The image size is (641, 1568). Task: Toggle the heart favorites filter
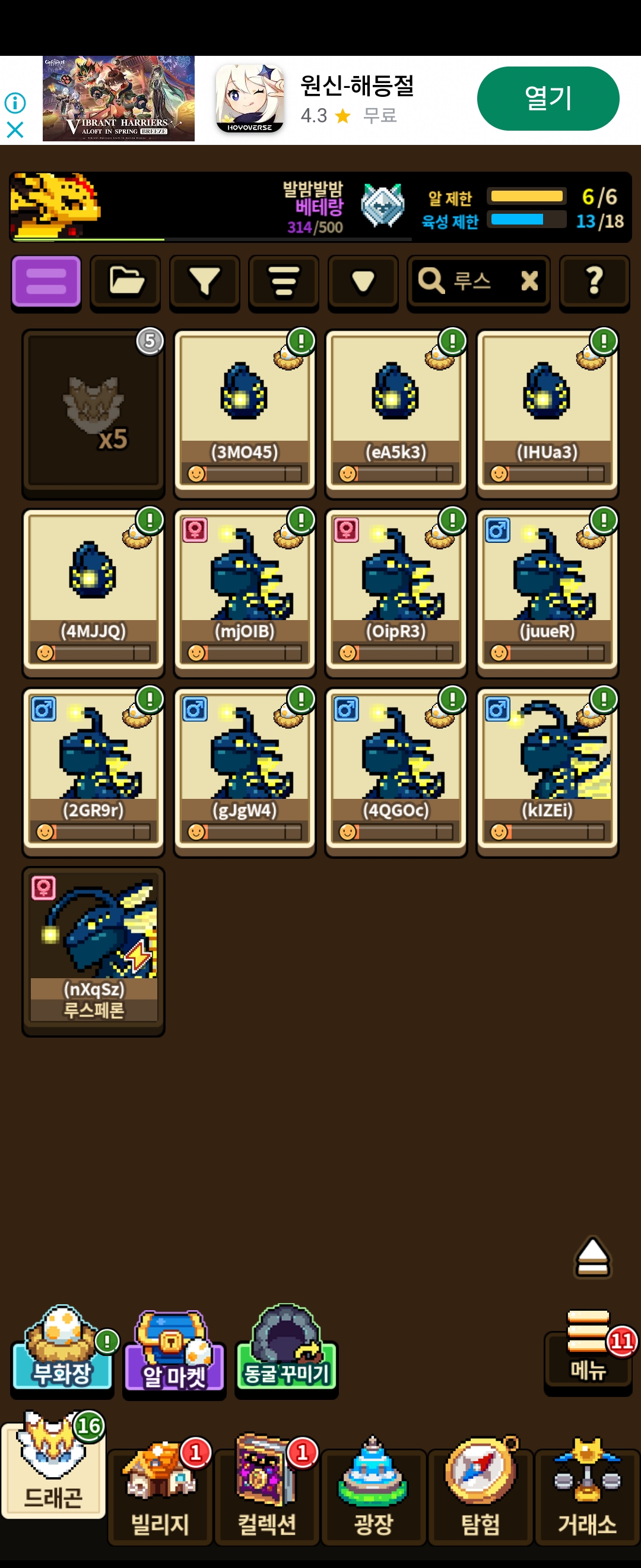click(x=363, y=282)
